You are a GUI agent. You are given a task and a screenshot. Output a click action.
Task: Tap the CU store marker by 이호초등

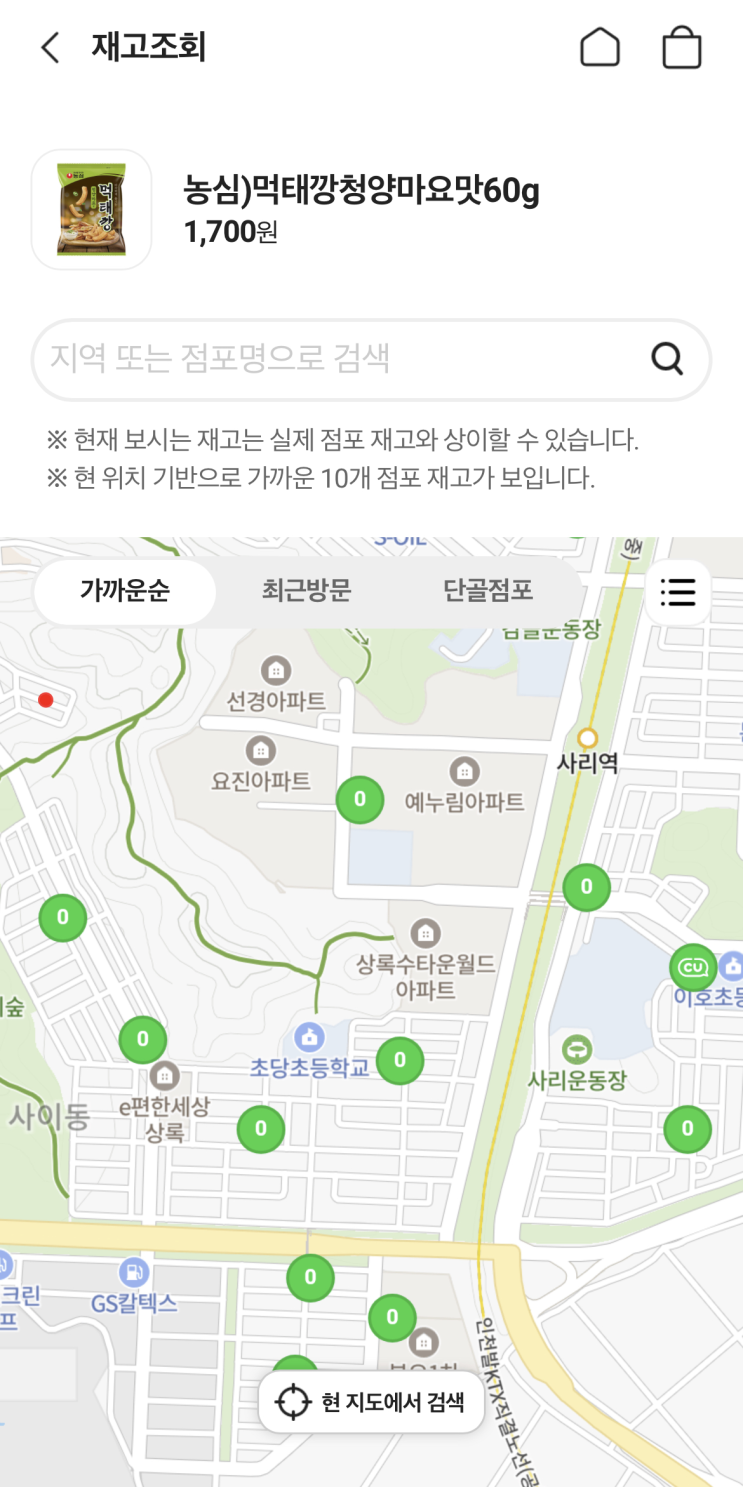click(693, 967)
